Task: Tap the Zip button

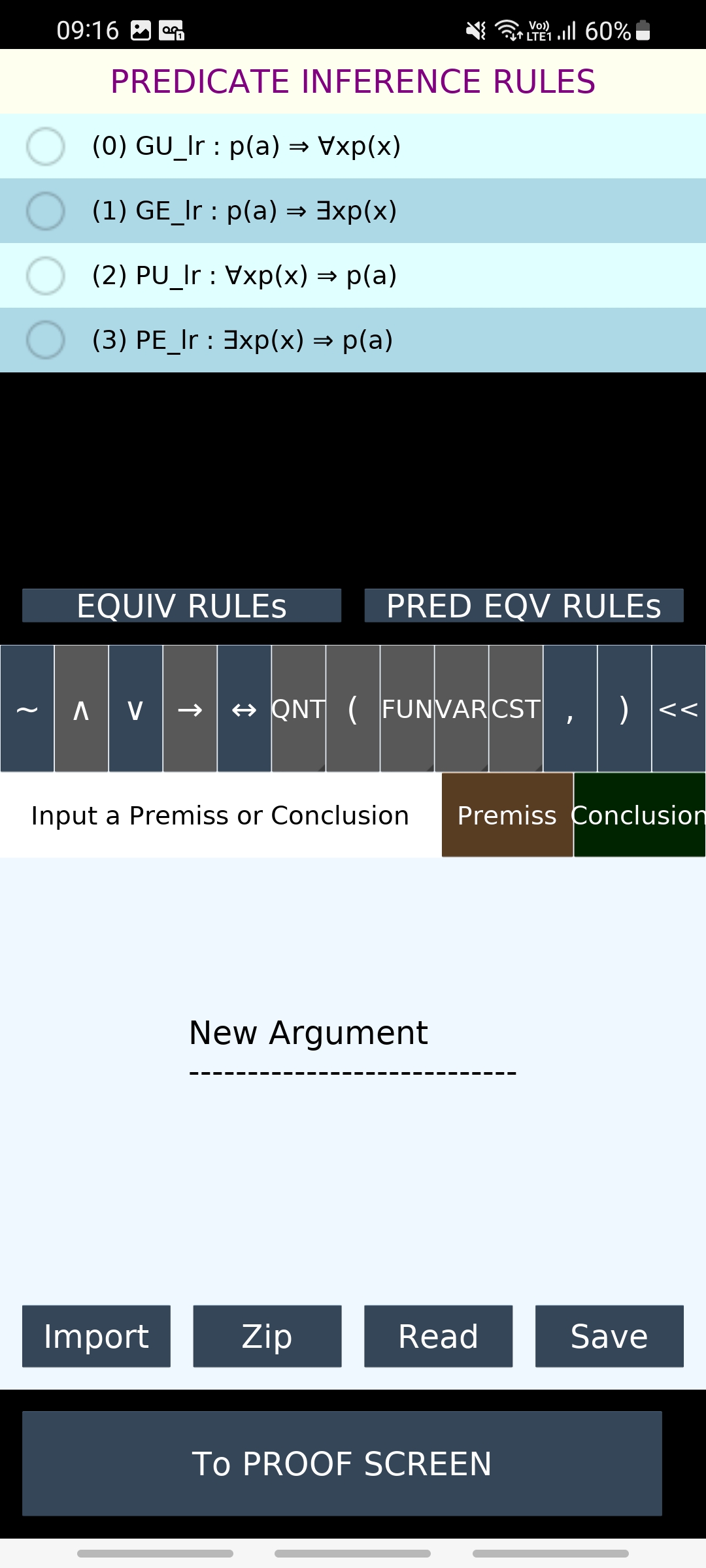Action: 267,1336
